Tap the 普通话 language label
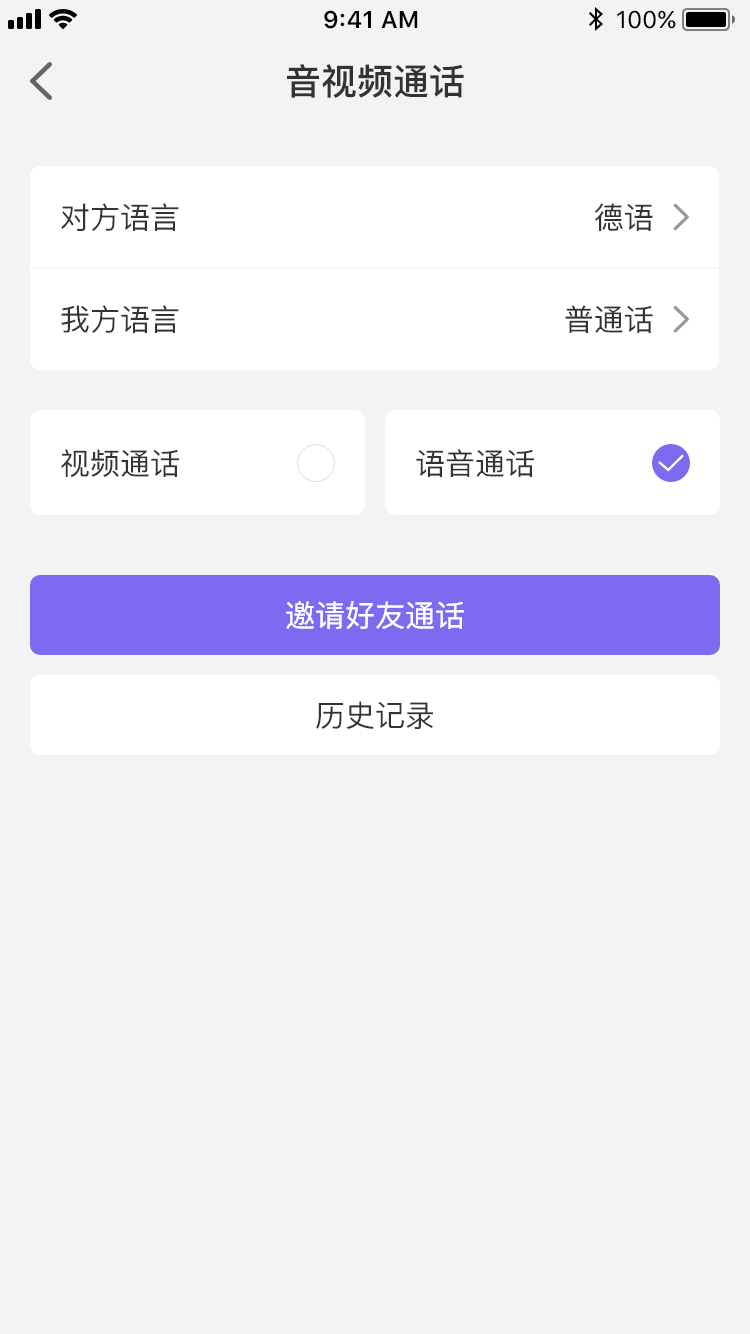750x1334 pixels. pyautogui.click(x=609, y=320)
